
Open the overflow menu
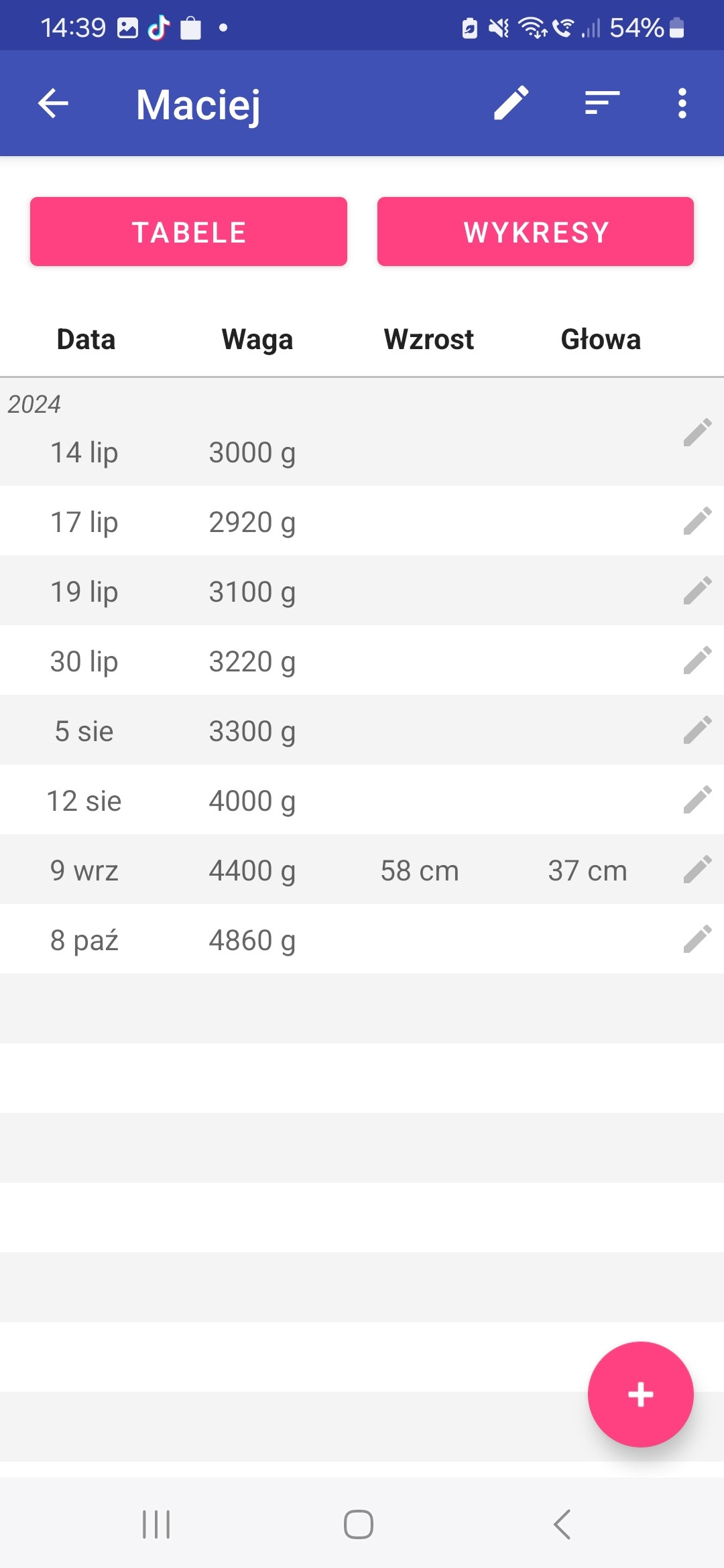(682, 104)
